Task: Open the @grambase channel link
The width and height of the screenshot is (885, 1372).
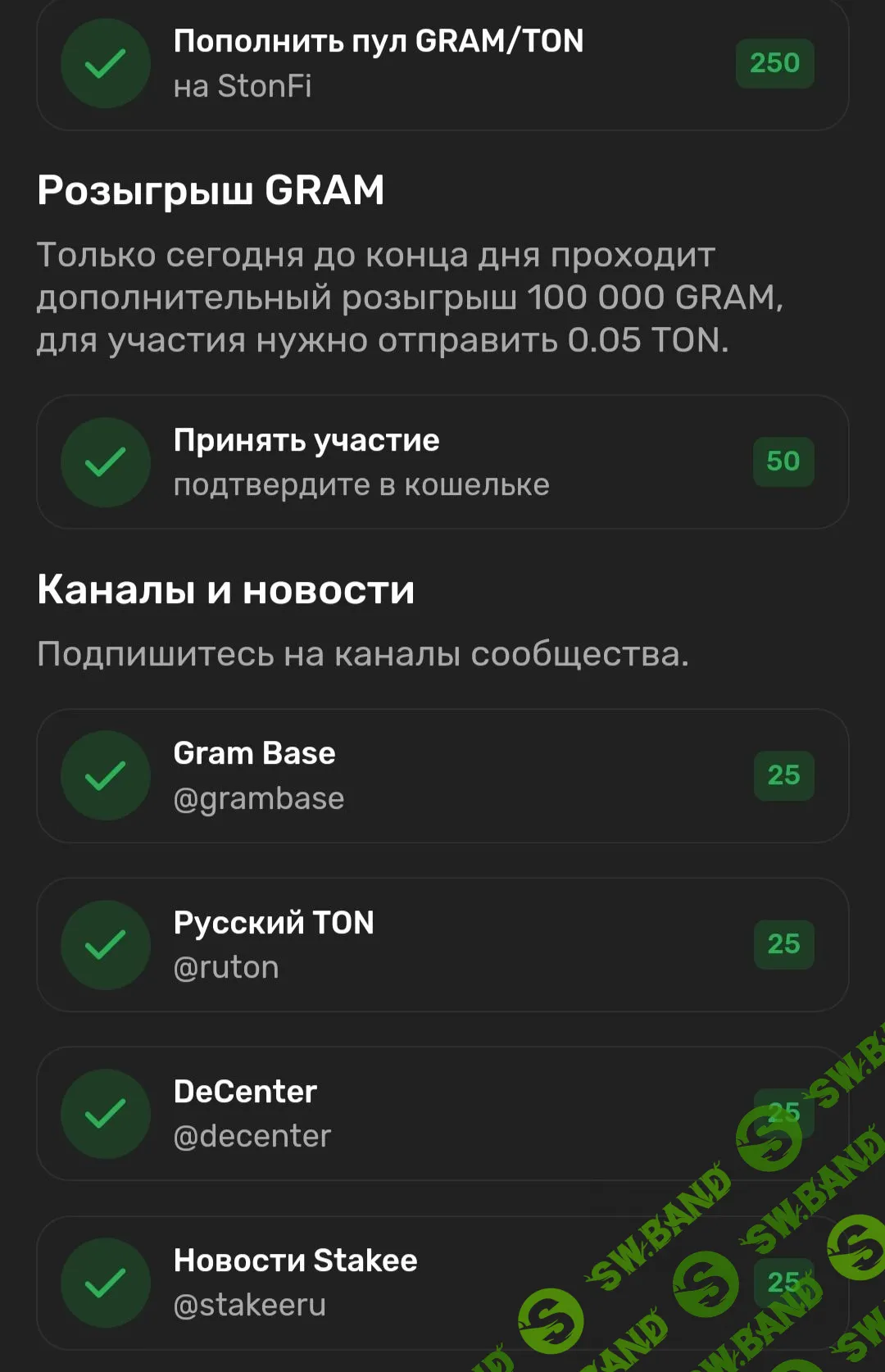Action: pos(260,797)
